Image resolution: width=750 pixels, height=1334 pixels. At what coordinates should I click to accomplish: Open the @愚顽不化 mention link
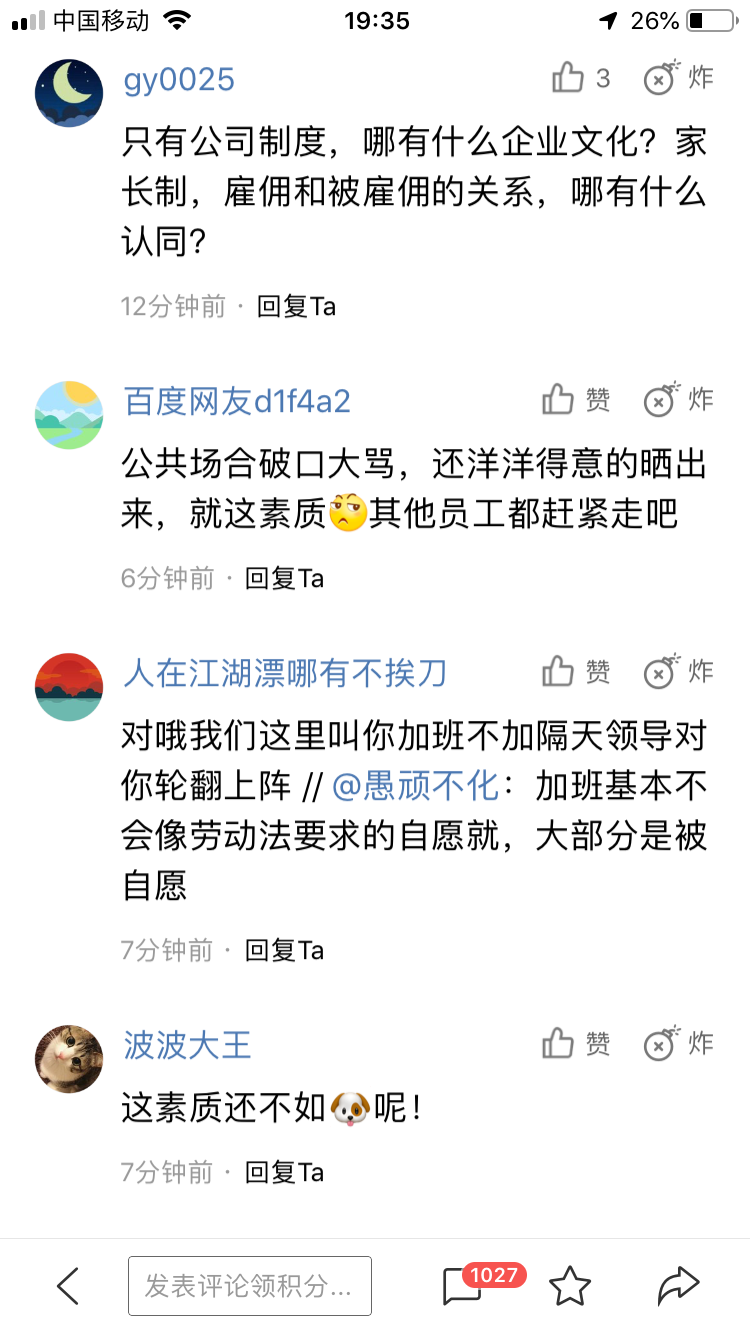point(415,786)
